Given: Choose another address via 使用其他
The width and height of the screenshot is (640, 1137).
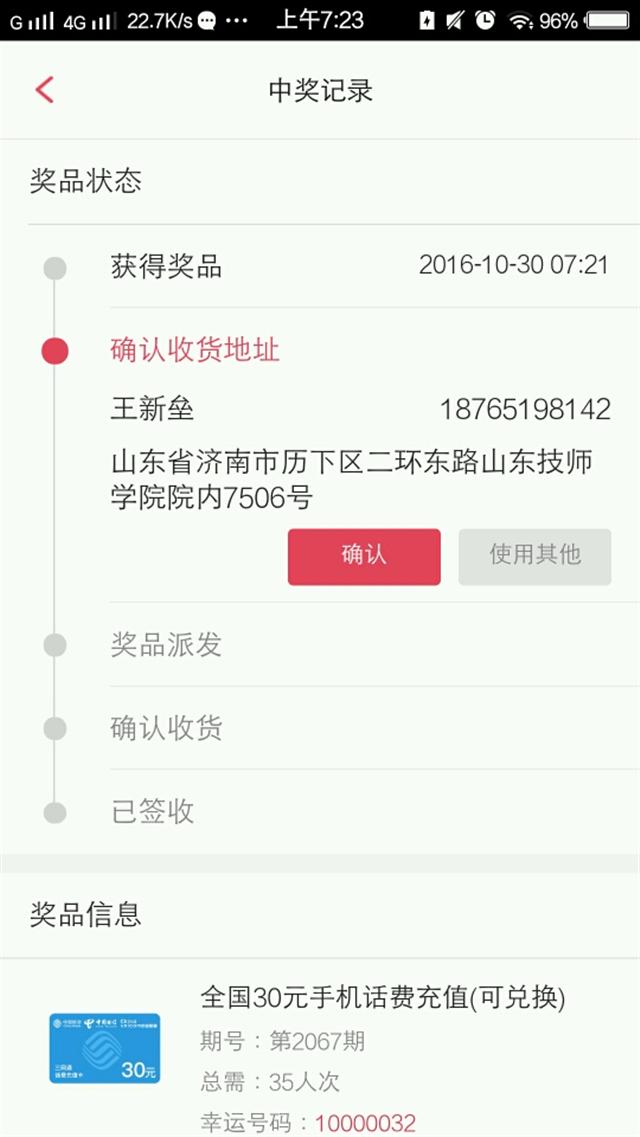Looking at the screenshot, I should (x=535, y=556).
